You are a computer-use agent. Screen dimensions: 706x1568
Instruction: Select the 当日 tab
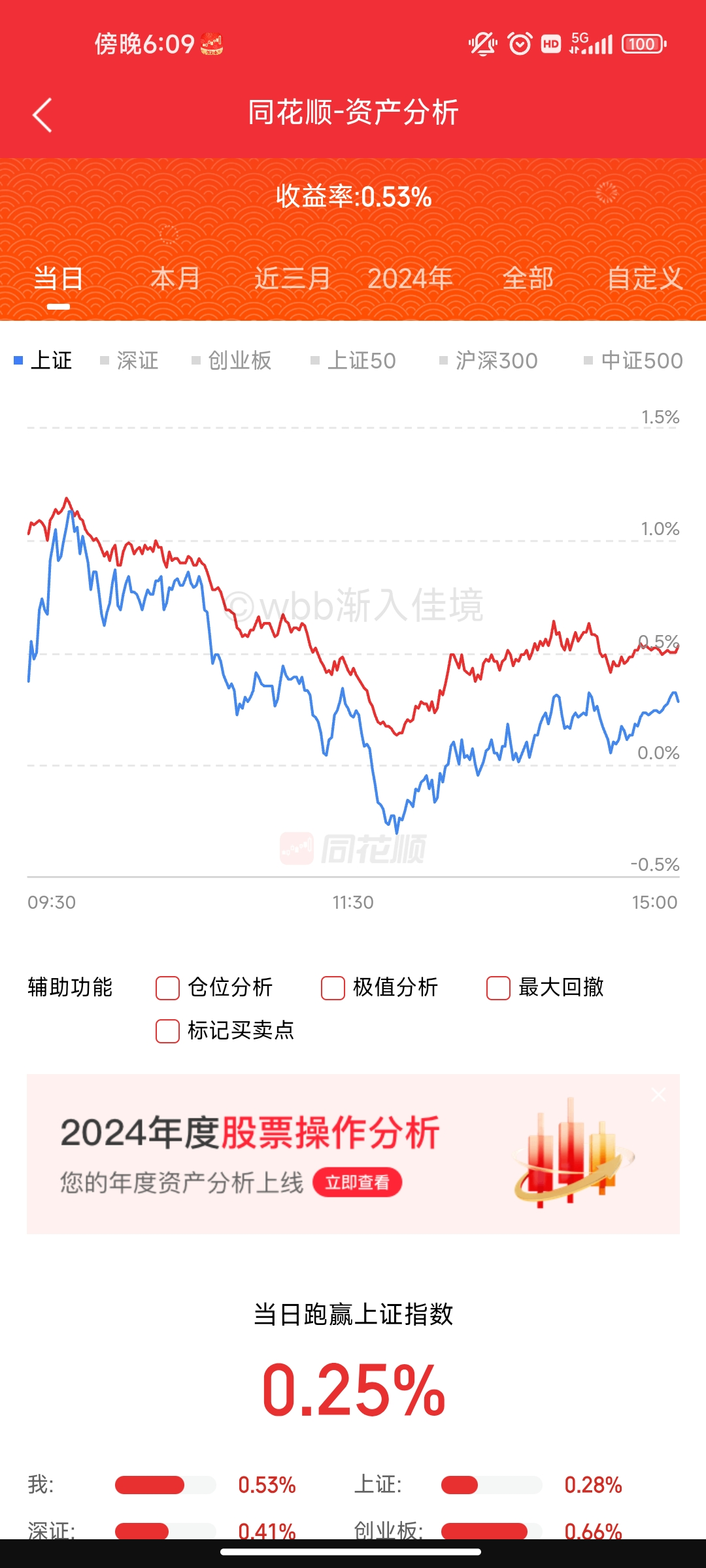[58, 279]
